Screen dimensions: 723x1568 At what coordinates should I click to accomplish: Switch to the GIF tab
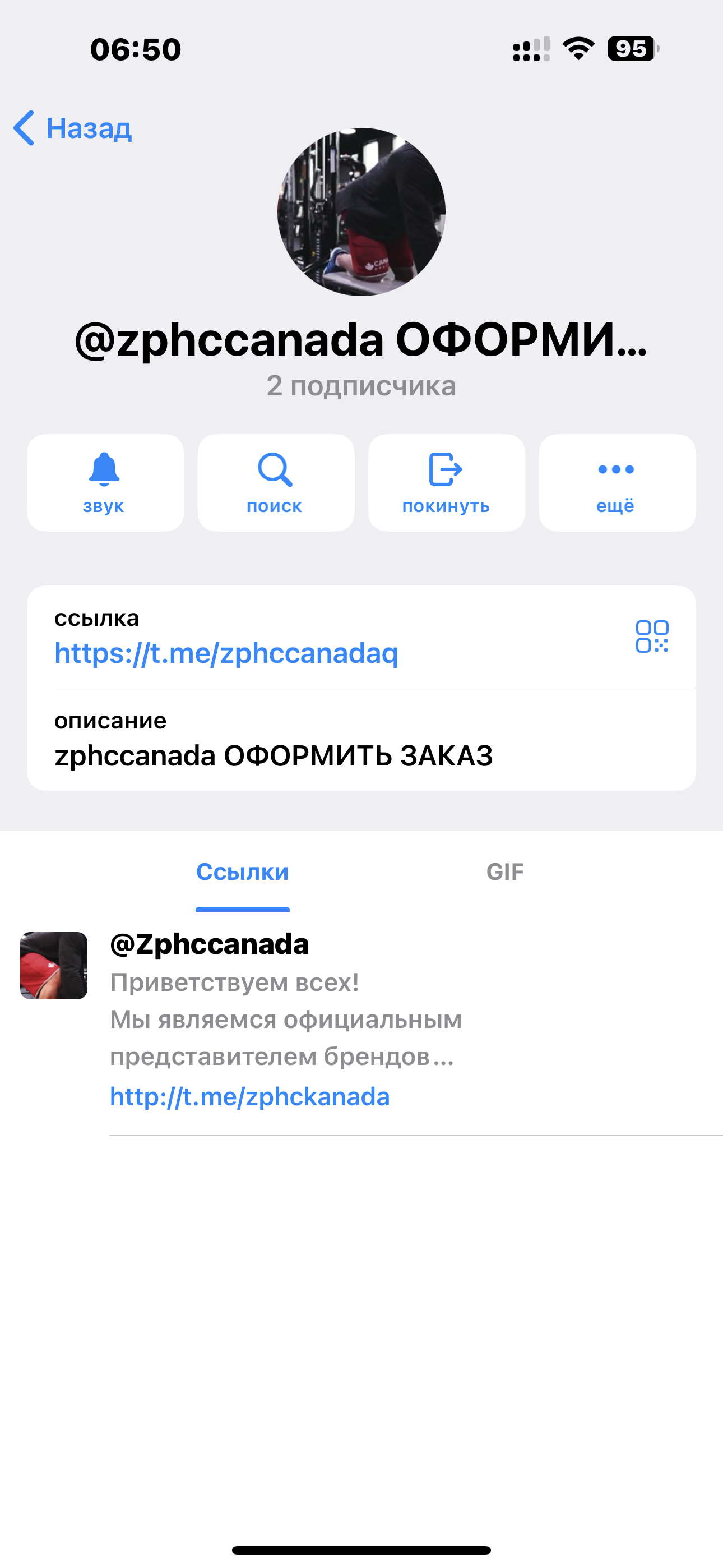504,872
